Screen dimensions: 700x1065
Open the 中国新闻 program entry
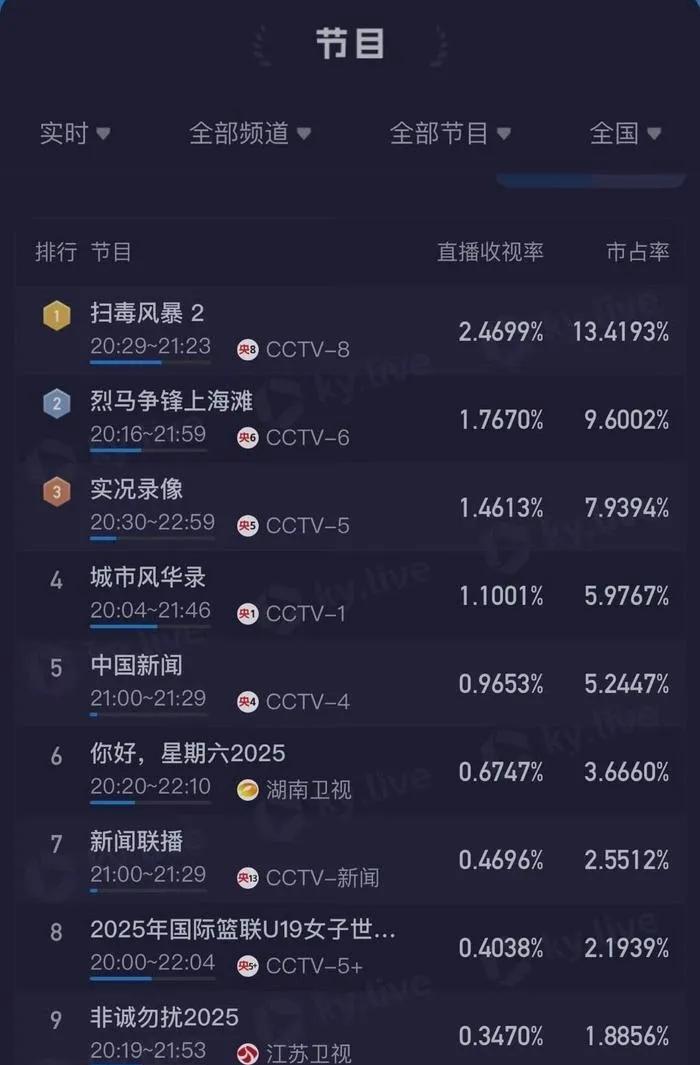pos(350,683)
